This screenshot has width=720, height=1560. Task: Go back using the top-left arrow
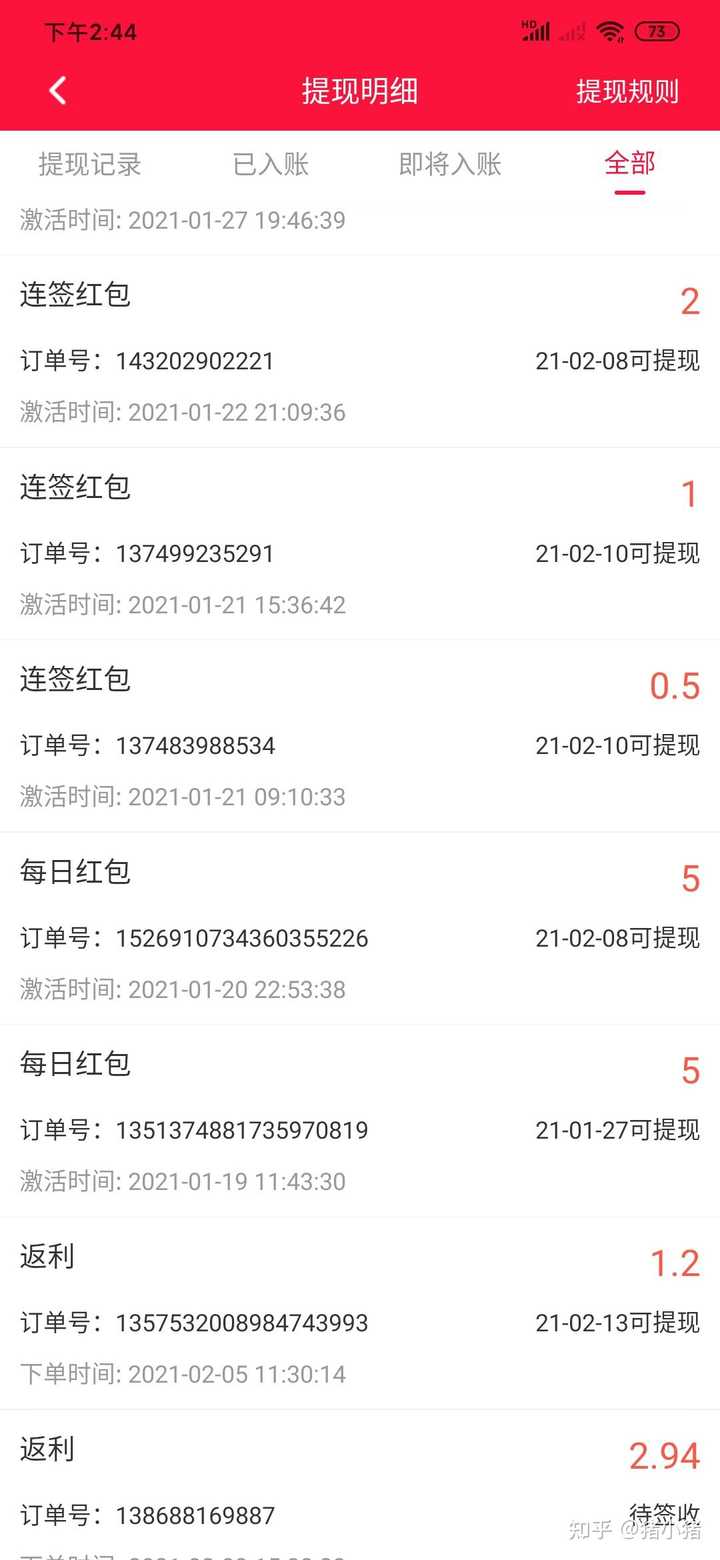coord(58,91)
